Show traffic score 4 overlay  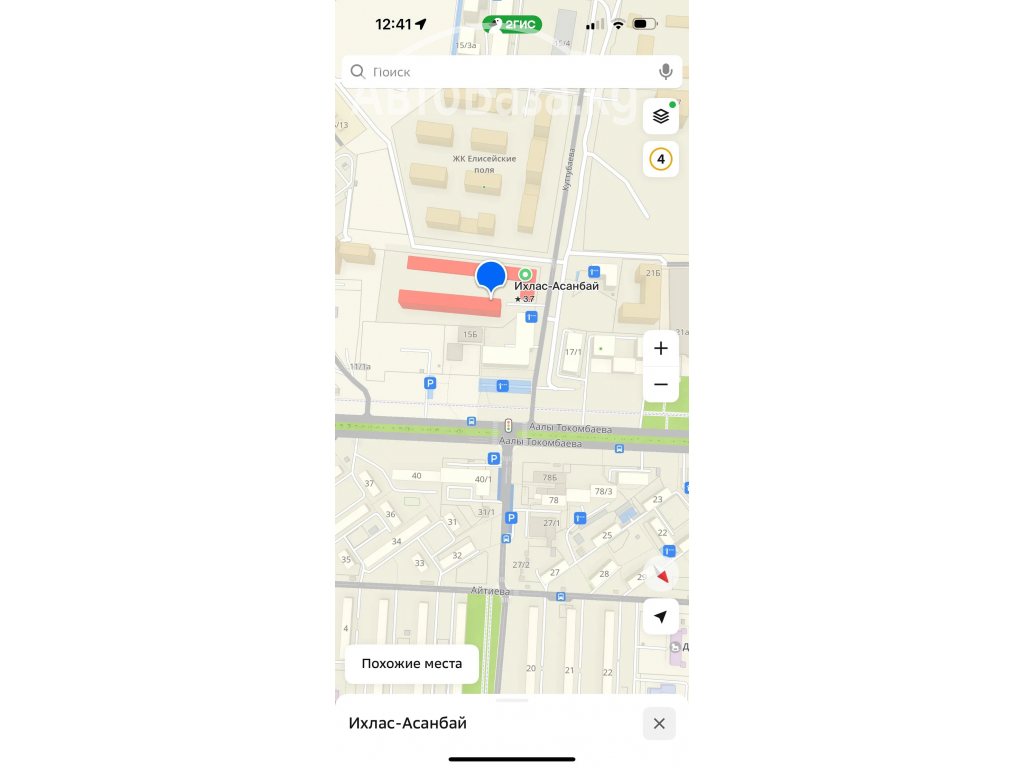[x=661, y=159]
